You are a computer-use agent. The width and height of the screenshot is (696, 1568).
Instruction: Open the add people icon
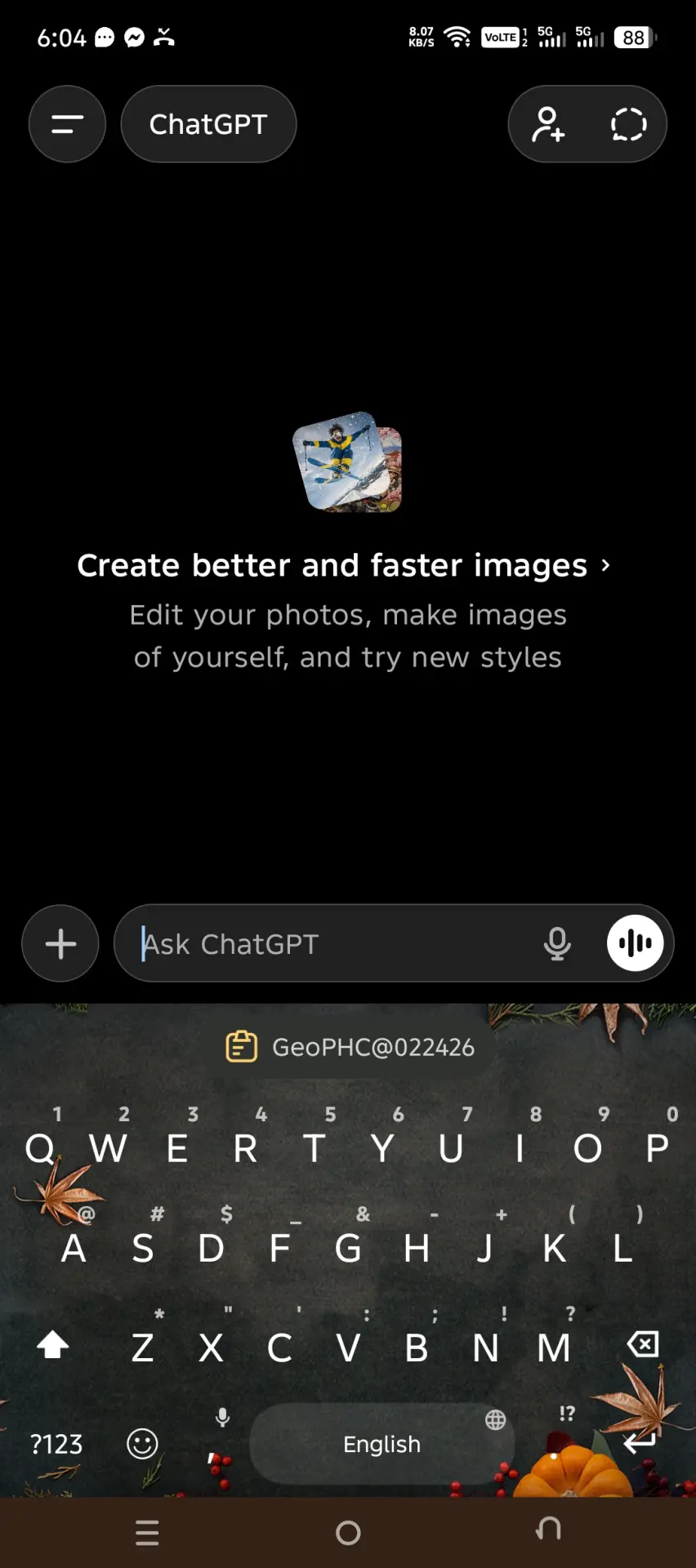pos(548,124)
